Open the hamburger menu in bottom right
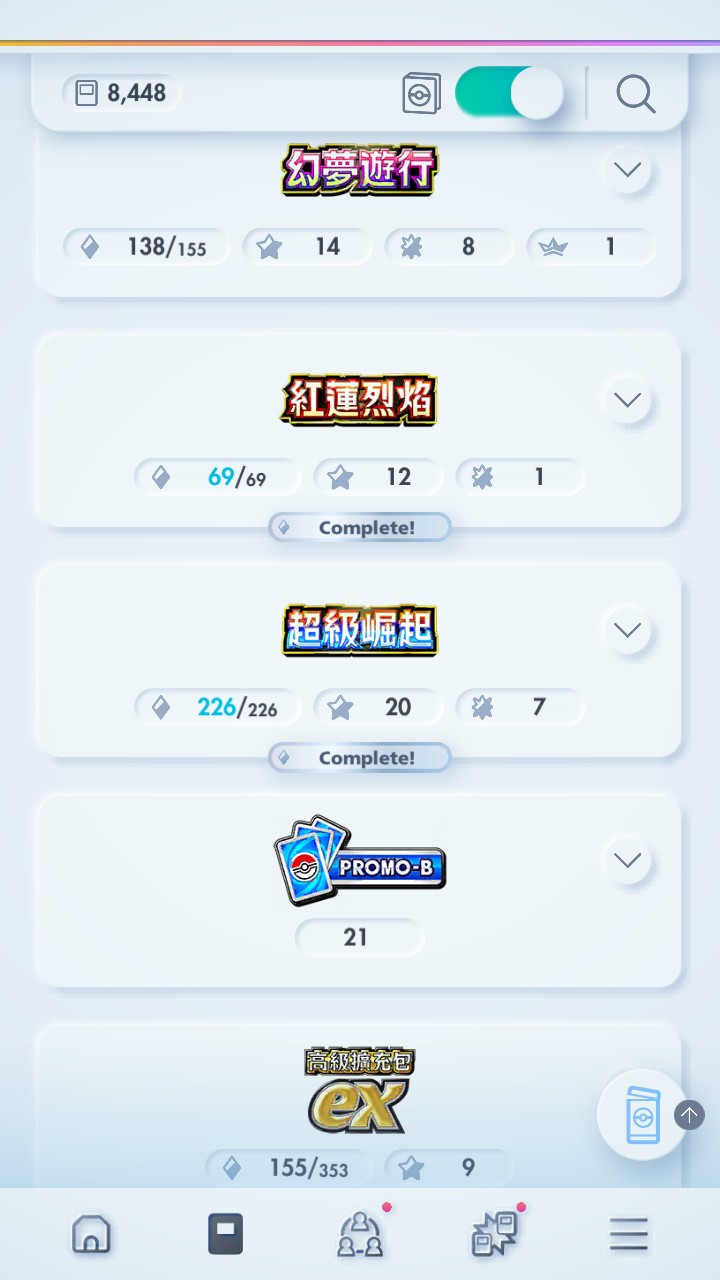720x1280 pixels. coord(628,1234)
